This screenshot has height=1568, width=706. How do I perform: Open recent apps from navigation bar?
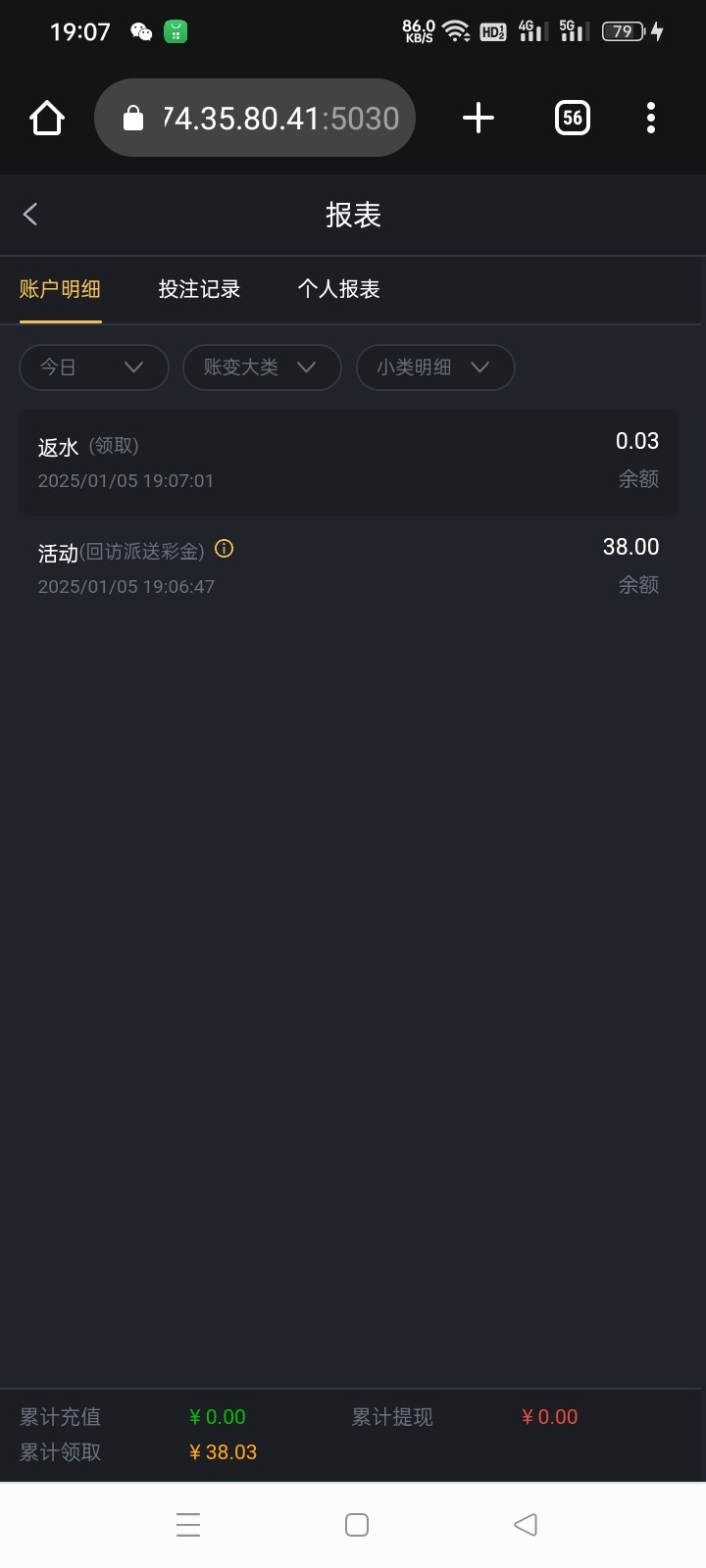pos(188,1525)
